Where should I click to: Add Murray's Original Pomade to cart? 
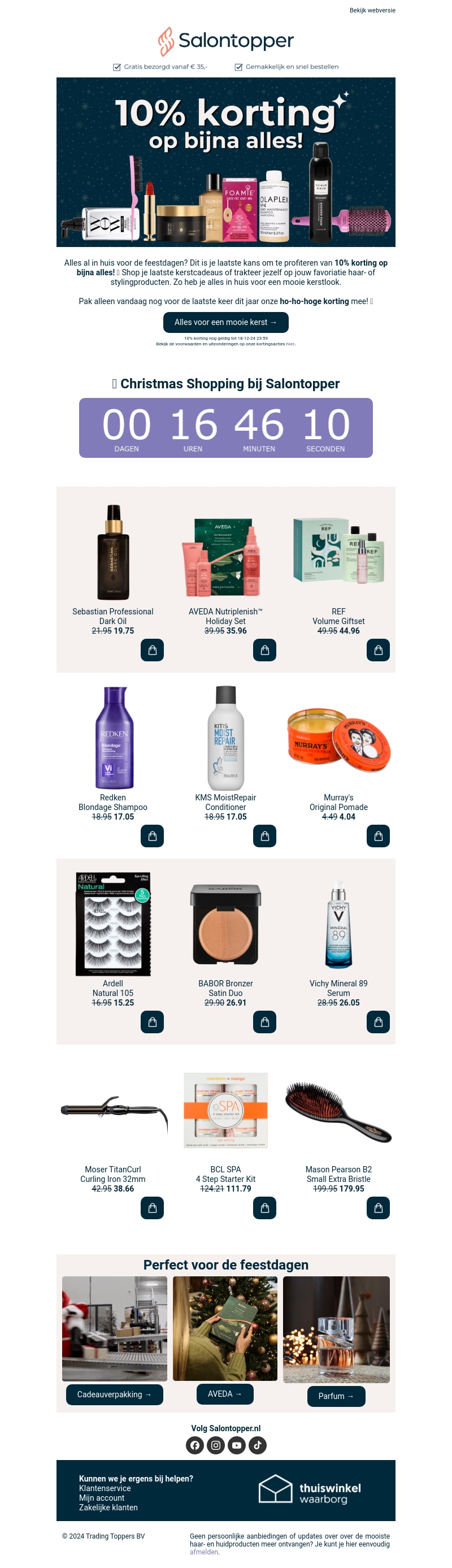coord(378,836)
